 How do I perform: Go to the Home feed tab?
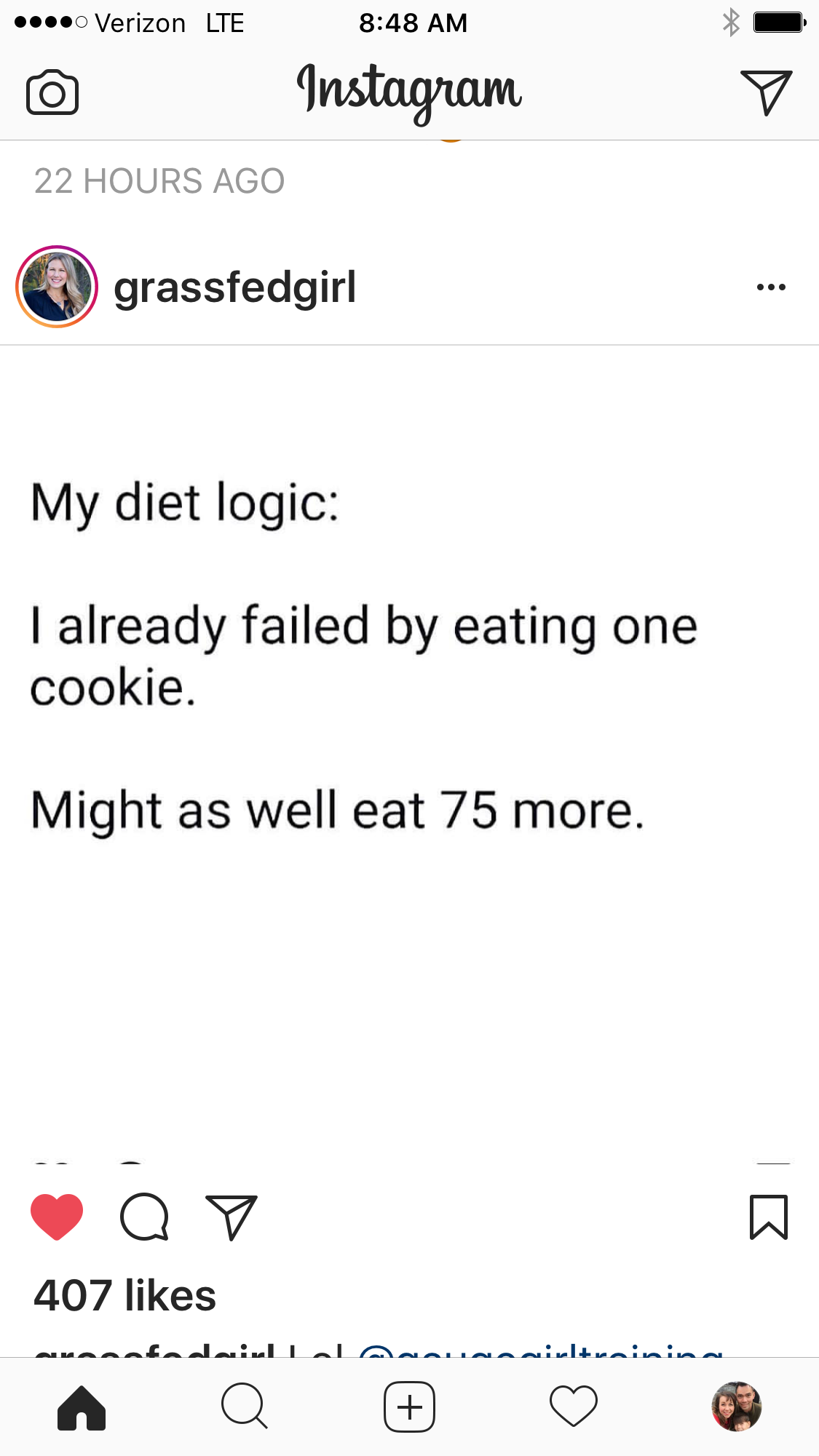click(x=82, y=1407)
